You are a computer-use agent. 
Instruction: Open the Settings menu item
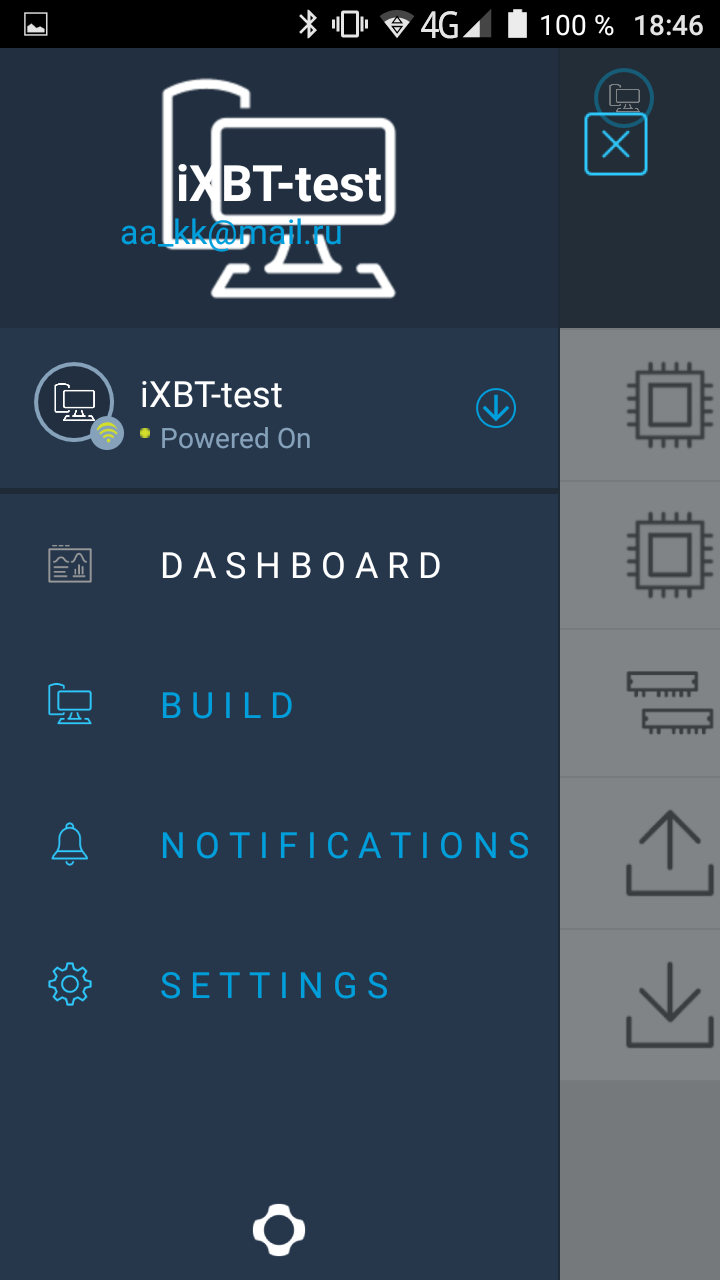[275, 986]
